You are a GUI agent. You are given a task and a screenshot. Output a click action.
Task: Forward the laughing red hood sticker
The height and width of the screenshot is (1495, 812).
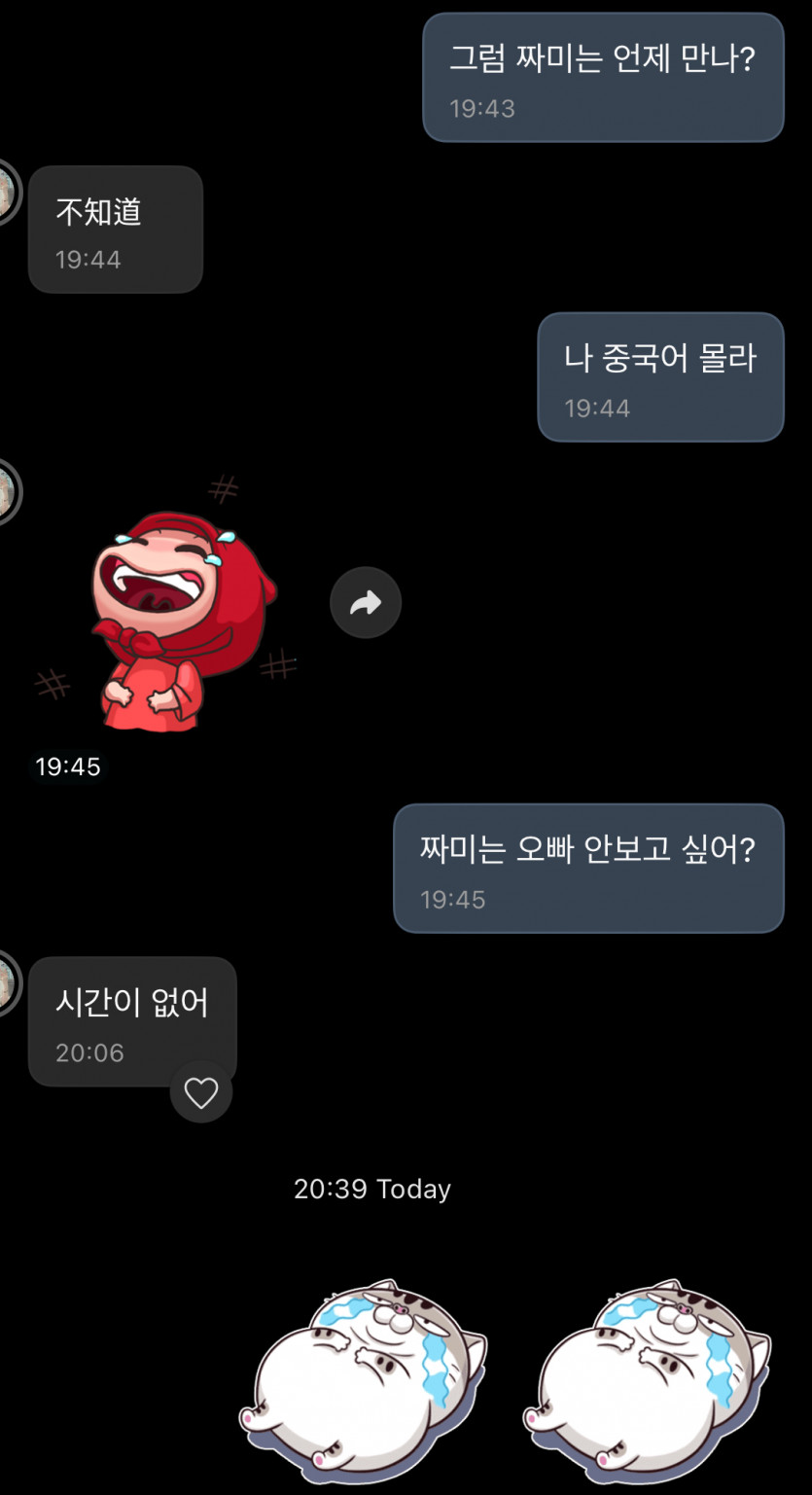[366, 603]
